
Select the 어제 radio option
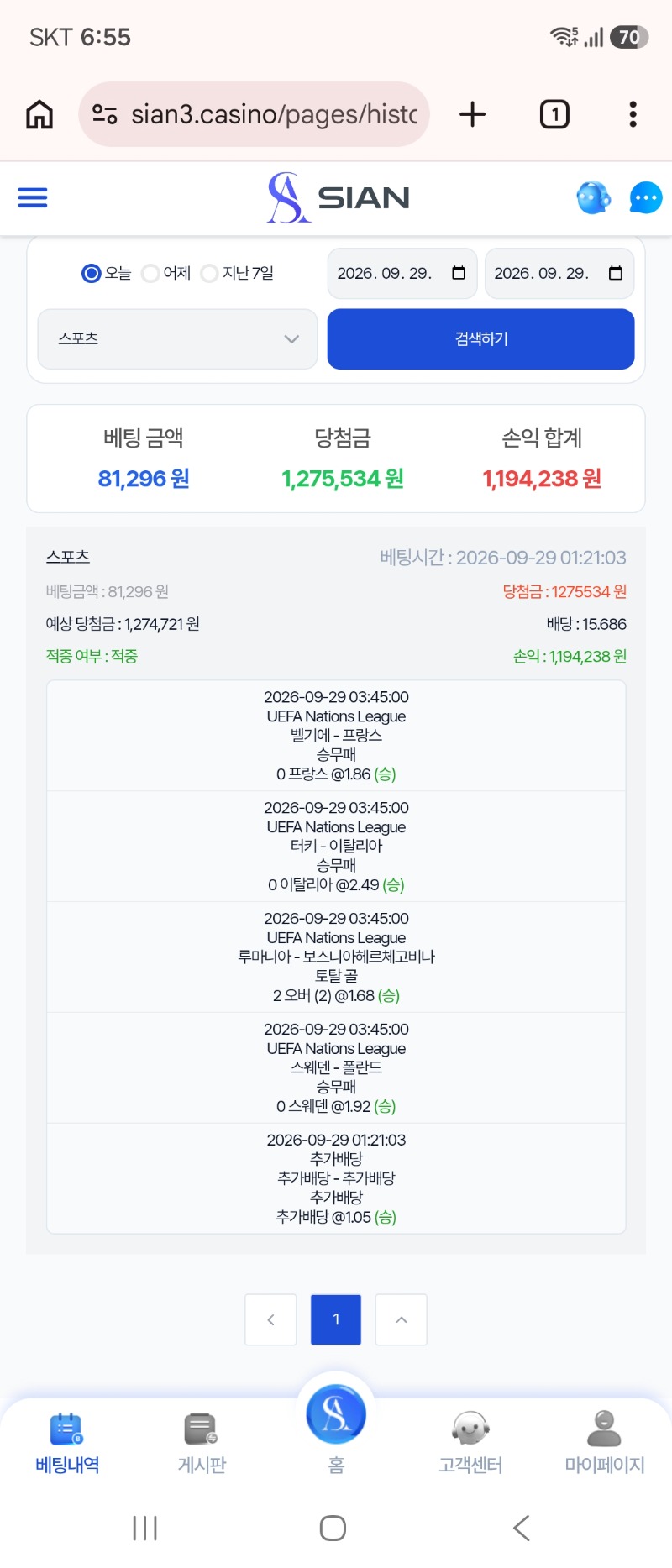pyautogui.click(x=166, y=273)
